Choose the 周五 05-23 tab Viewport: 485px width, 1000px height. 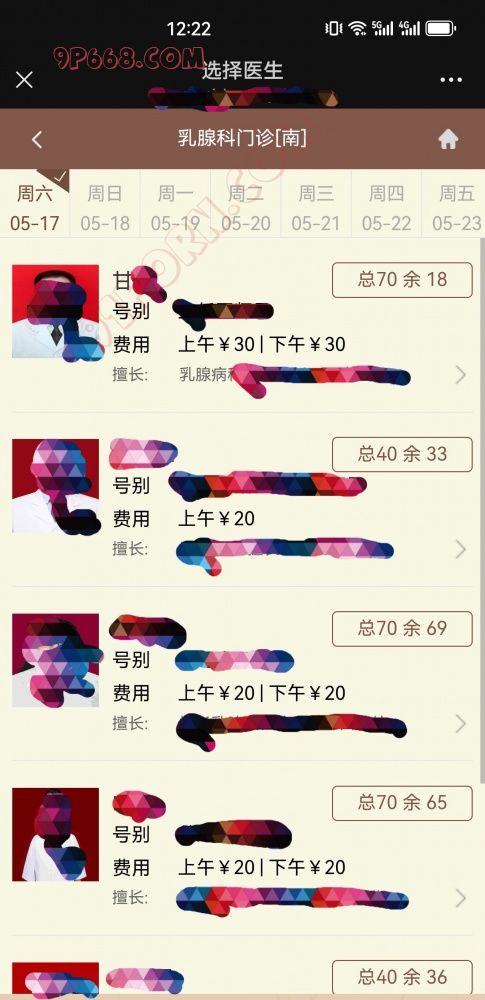coord(456,208)
